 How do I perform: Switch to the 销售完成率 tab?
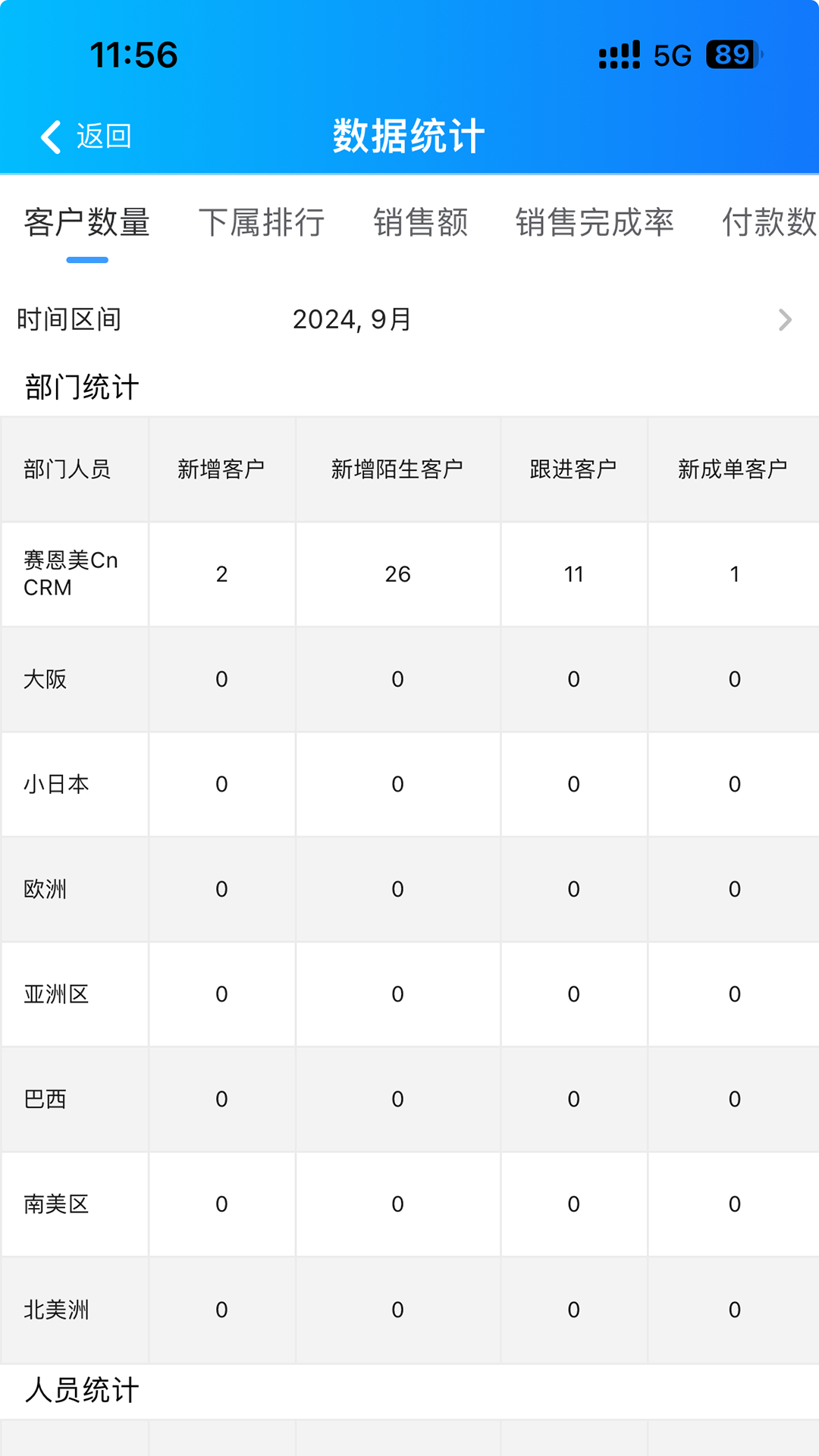pyautogui.click(x=595, y=222)
